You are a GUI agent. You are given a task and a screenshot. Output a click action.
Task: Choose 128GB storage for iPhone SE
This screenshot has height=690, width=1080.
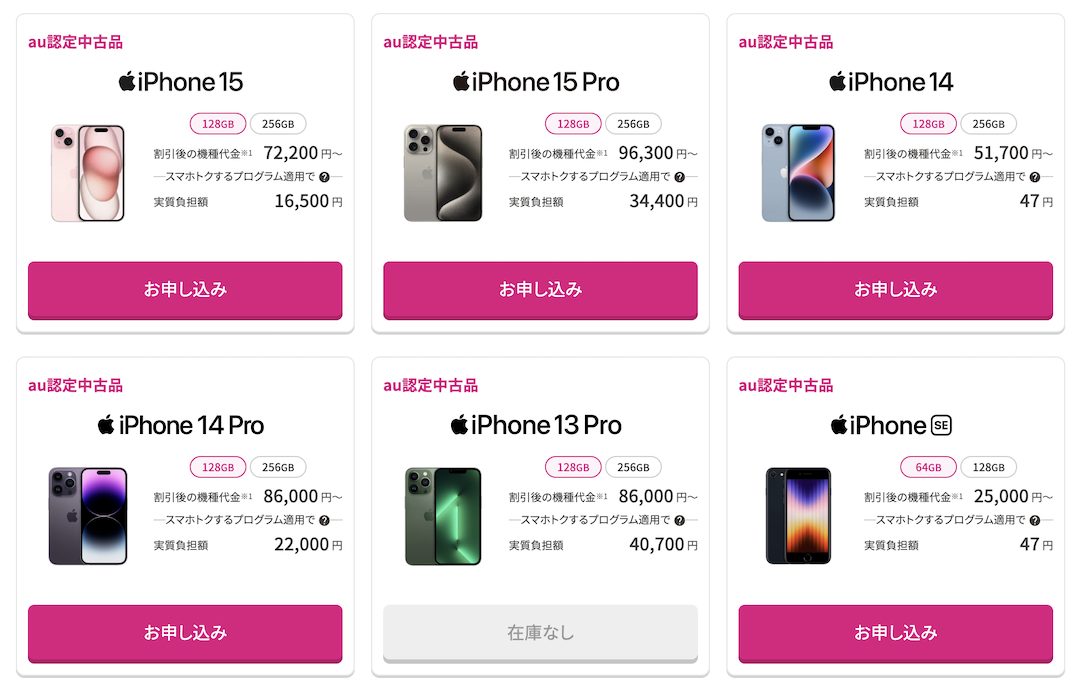point(988,467)
